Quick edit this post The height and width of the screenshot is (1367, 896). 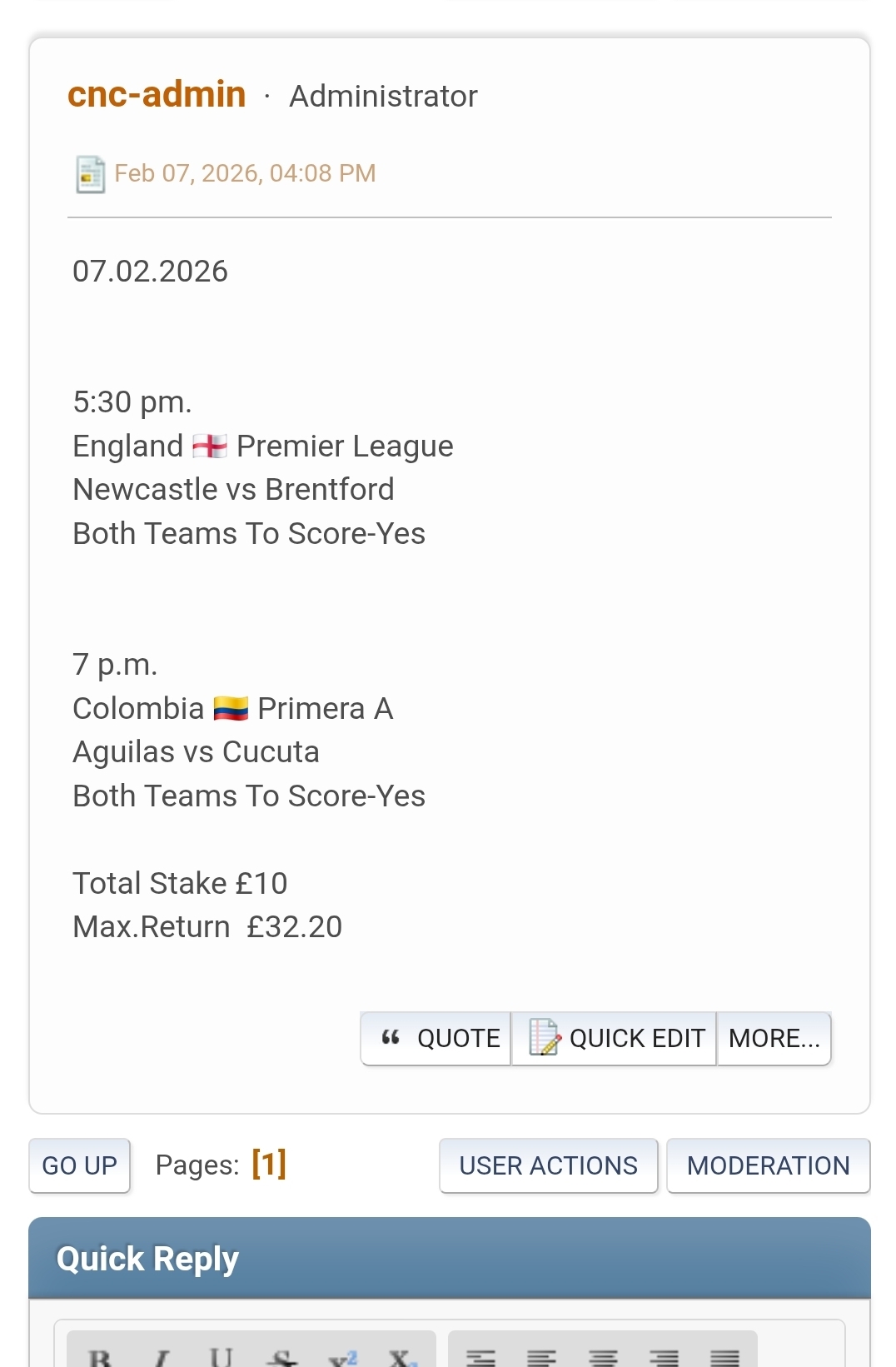[615, 1038]
